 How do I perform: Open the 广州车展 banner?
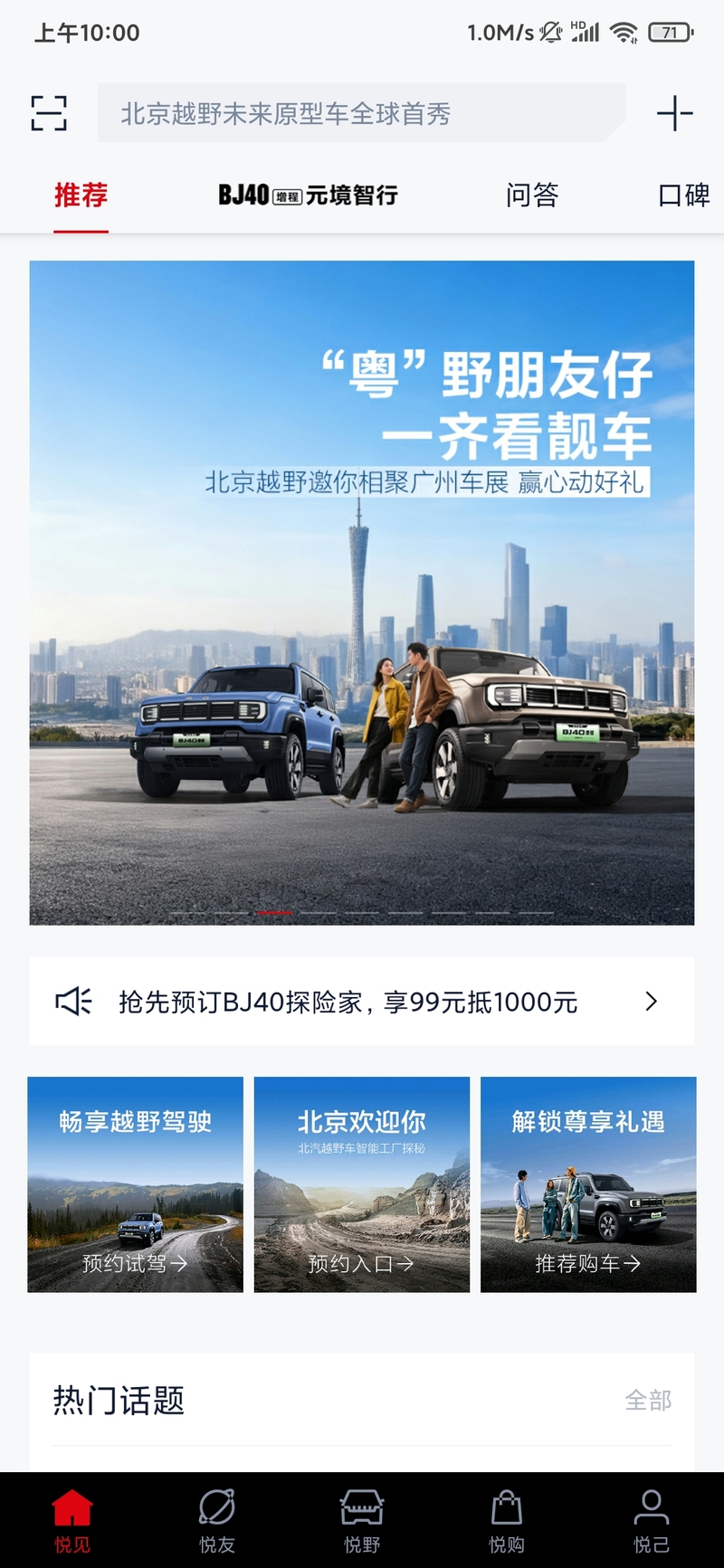click(x=362, y=593)
